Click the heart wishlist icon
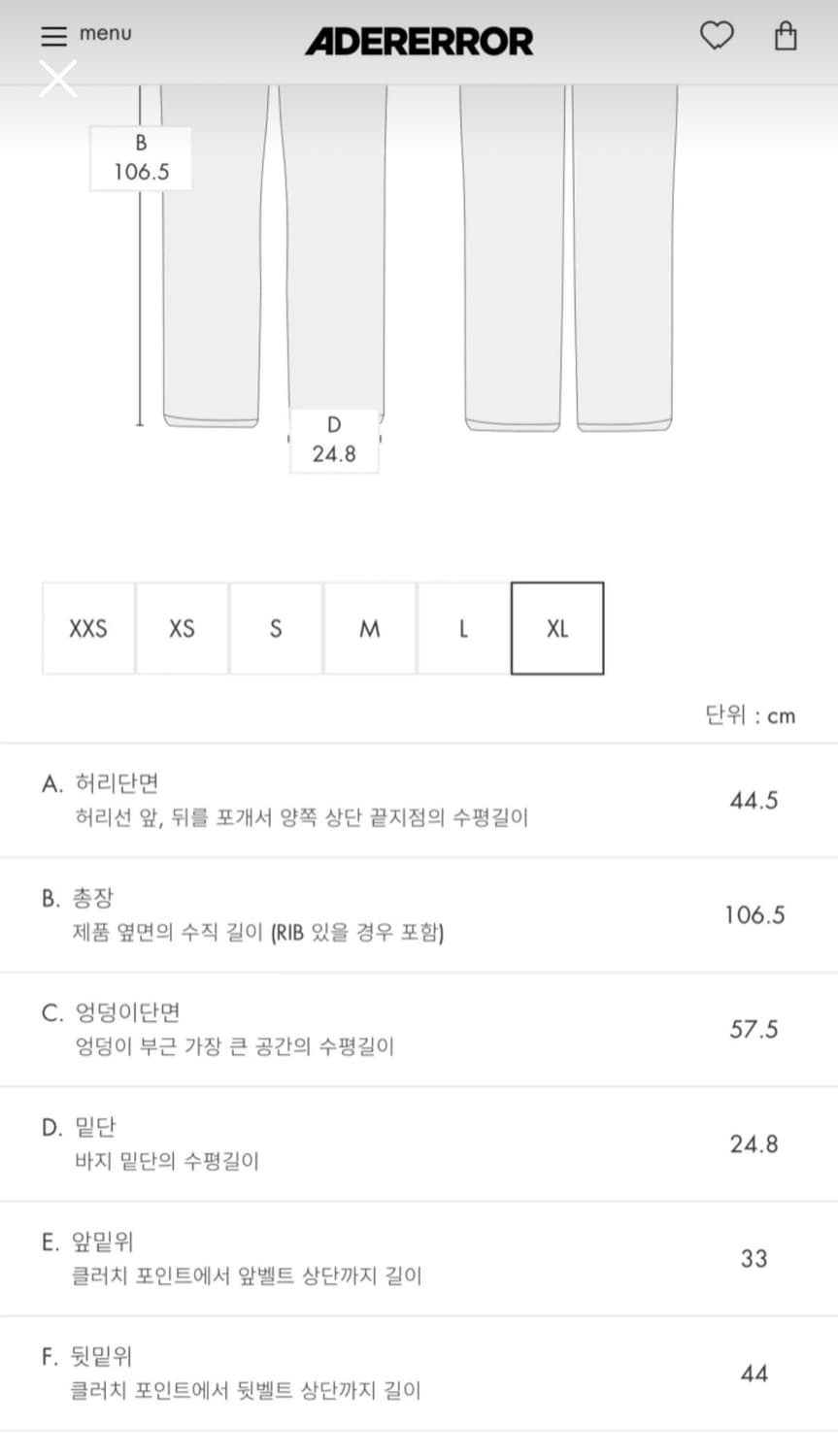This screenshot has height=1456, width=838. 717,37
